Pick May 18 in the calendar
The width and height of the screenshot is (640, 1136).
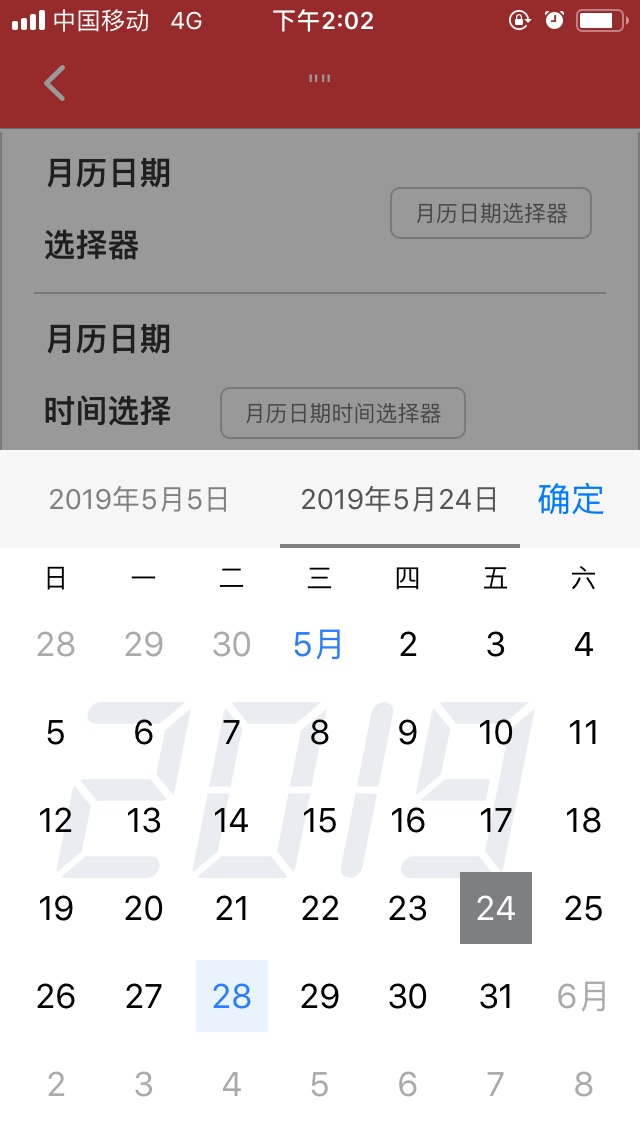(584, 821)
